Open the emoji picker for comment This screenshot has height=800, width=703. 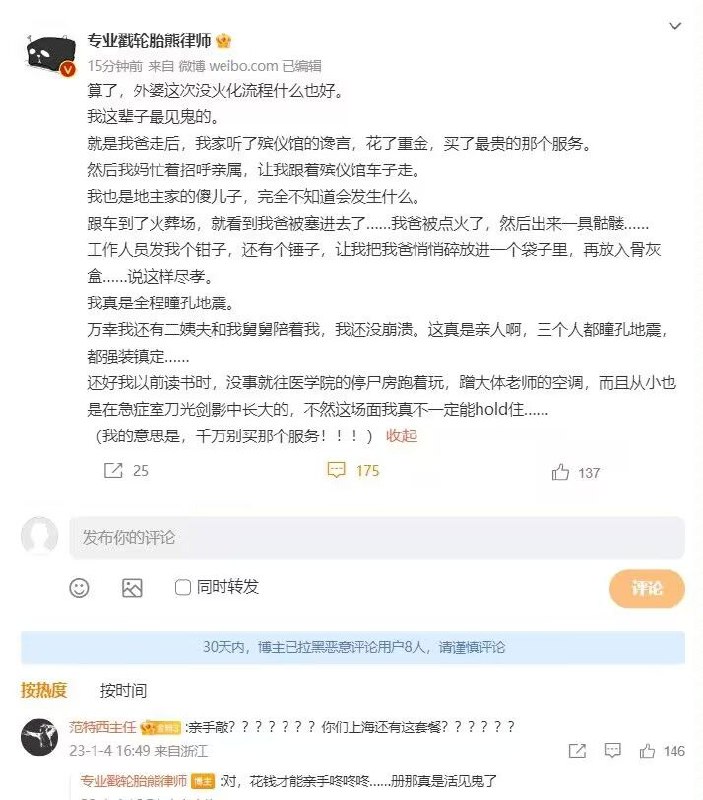tap(80, 588)
